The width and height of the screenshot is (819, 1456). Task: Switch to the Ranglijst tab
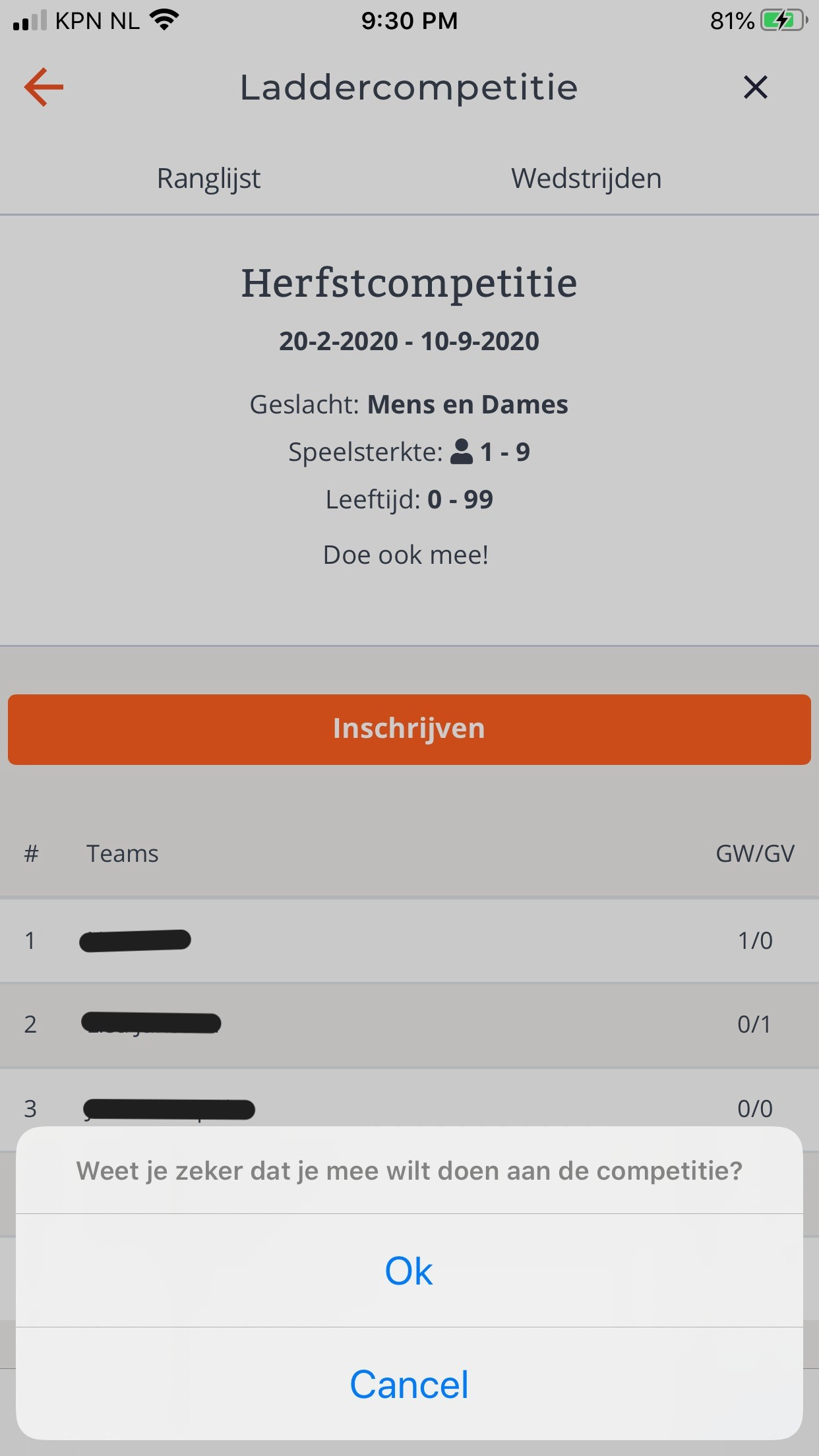(x=208, y=179)
